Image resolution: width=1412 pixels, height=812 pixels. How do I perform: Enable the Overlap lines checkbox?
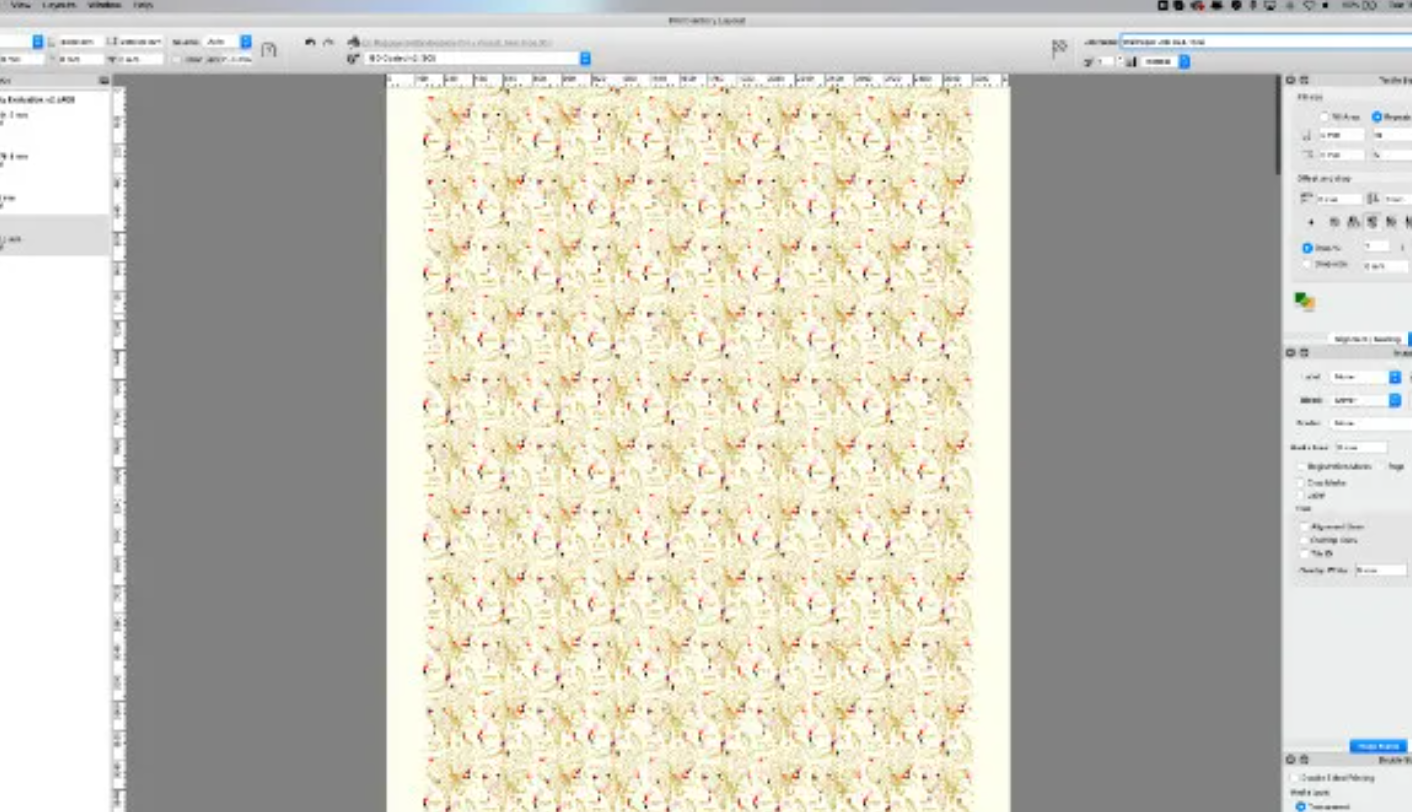(1304, 540)
